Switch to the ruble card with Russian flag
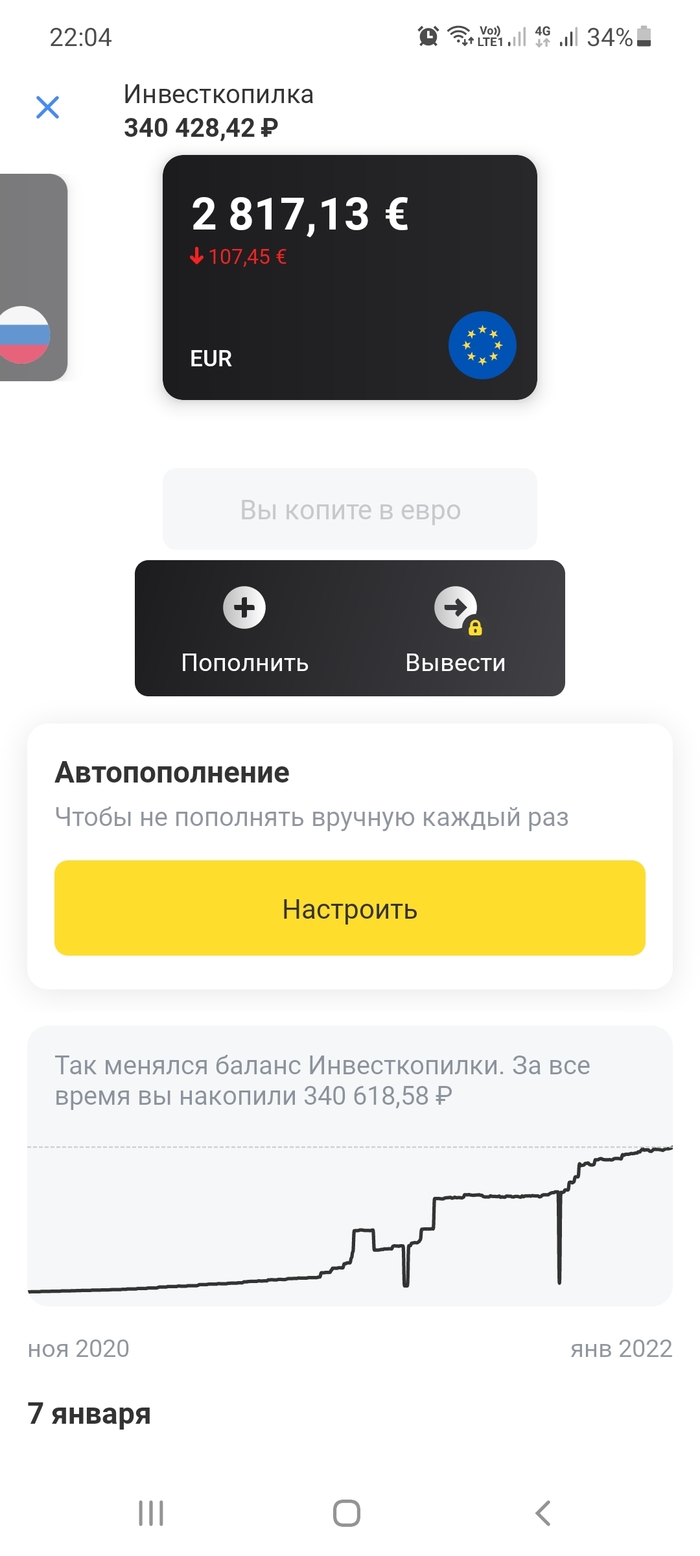 pos(30,277)
